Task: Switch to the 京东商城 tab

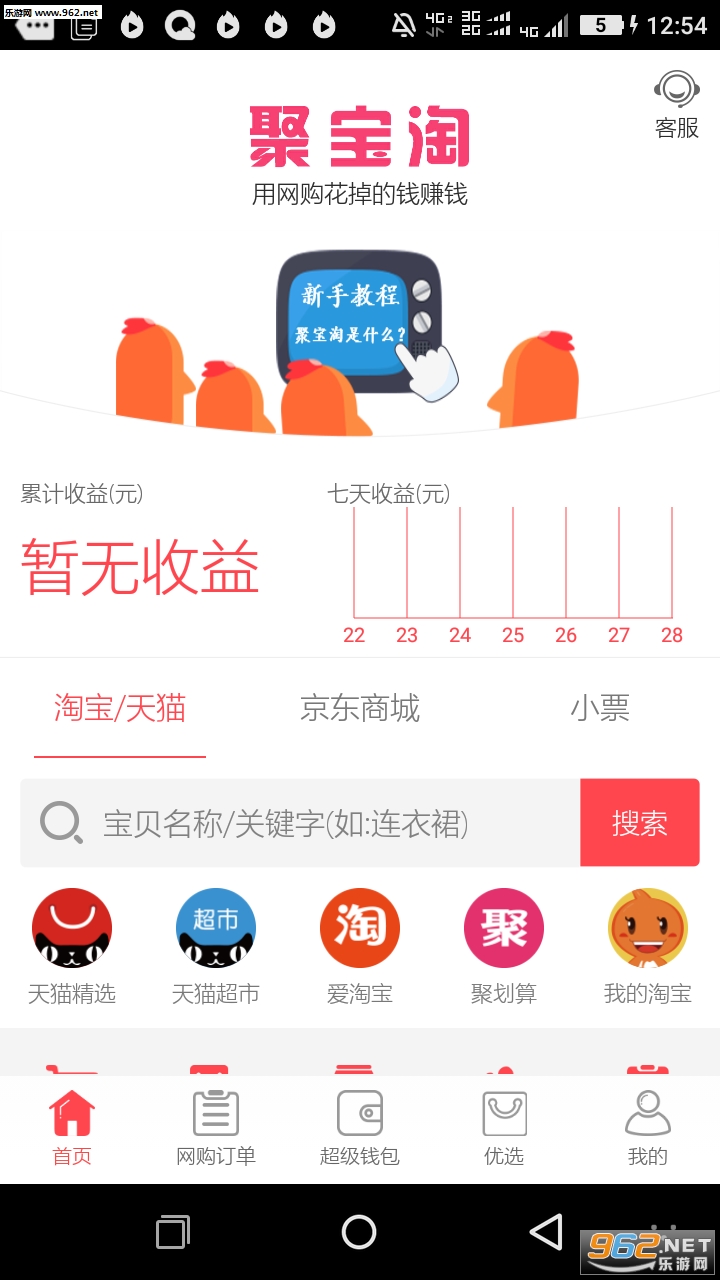Action: coord(360,709)
